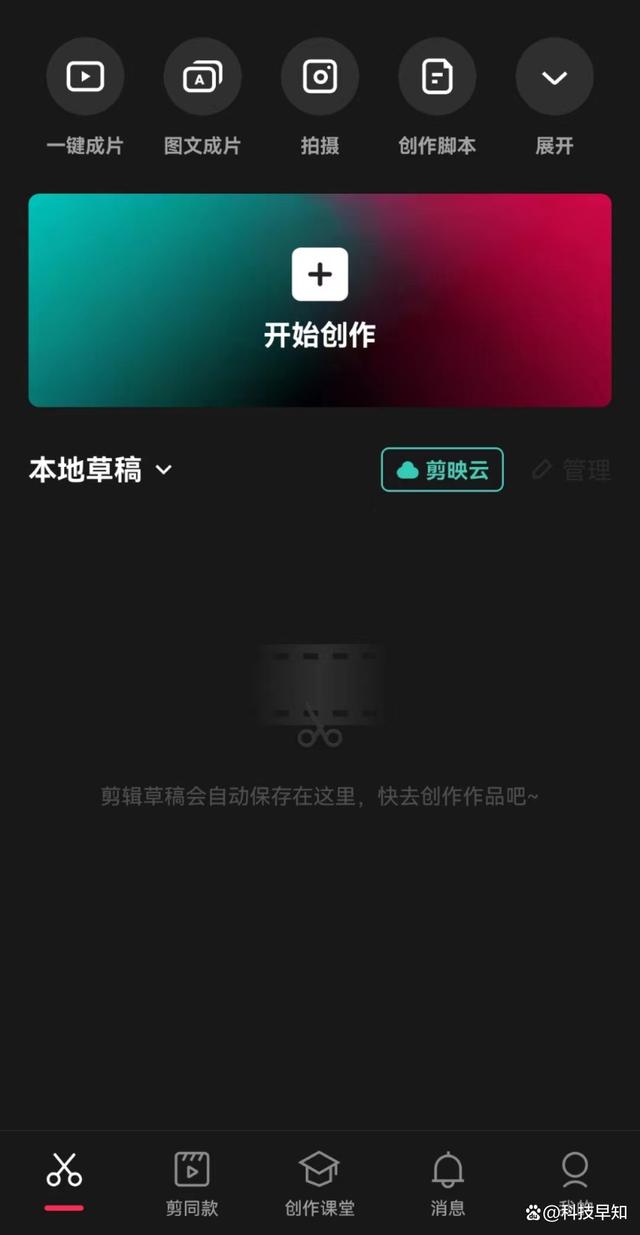Open the 本地草稿 drafts dropdown

coord(101,470)
